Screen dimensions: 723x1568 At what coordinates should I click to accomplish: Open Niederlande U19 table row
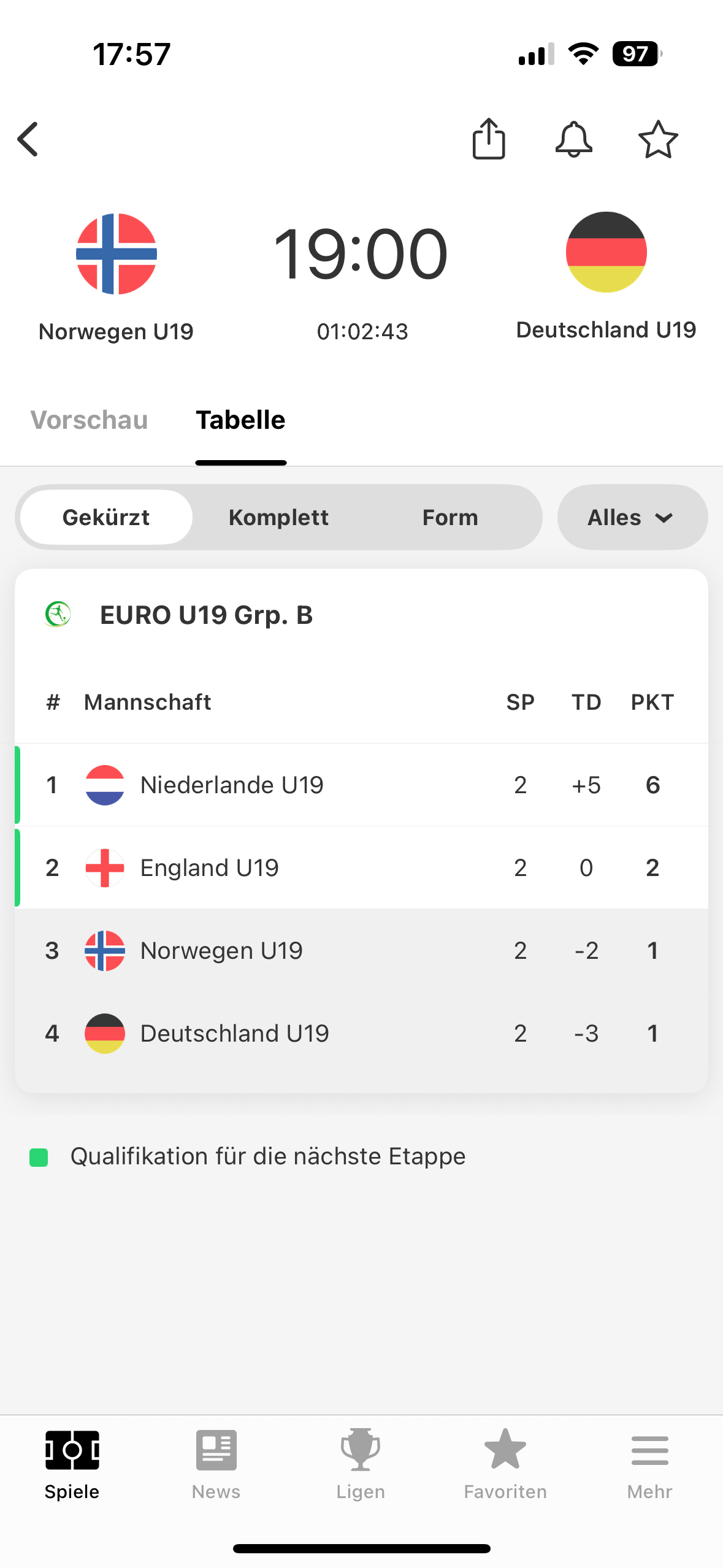point(361,785)
